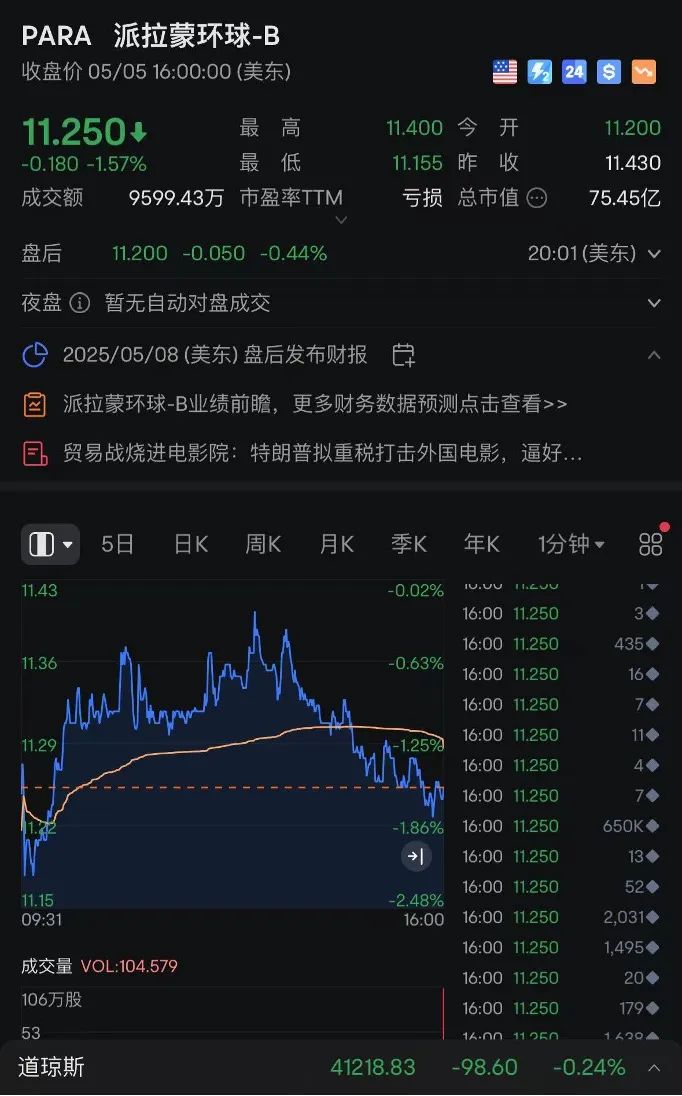Switch to 年K chart
This screenshot has width=682, height=1096.
(481, 544)
